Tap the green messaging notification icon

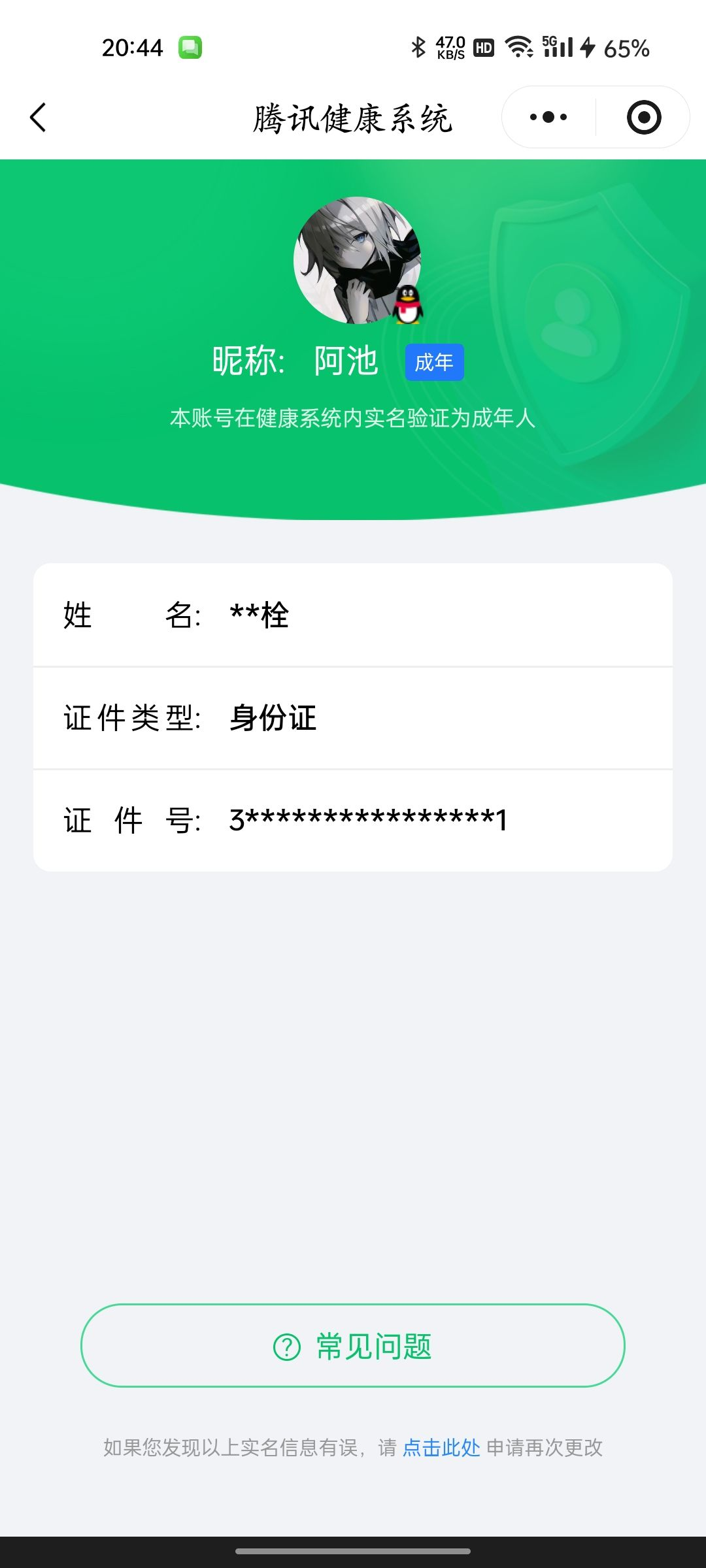190,47
